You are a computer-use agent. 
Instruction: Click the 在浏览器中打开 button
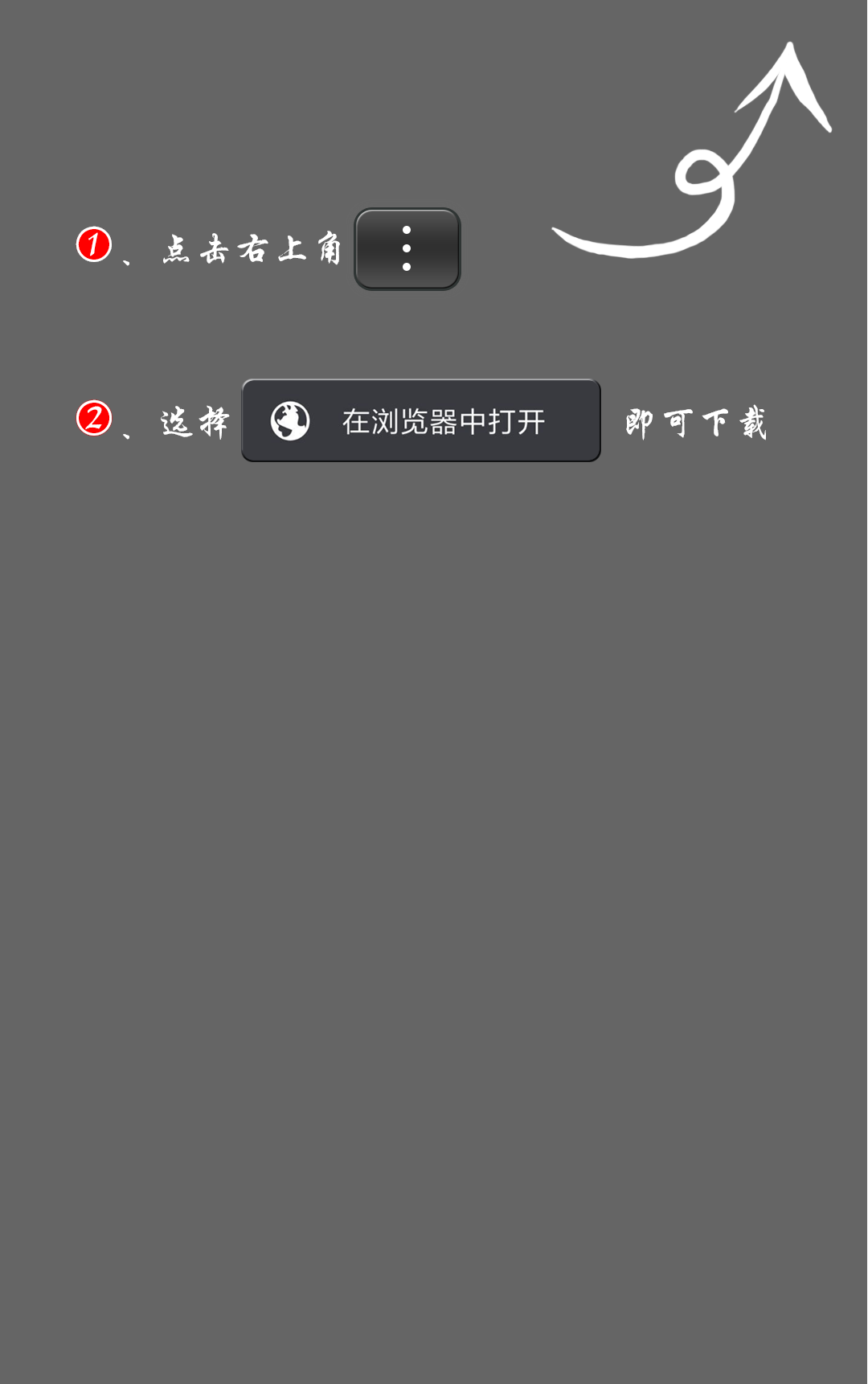tap(420, 420)
